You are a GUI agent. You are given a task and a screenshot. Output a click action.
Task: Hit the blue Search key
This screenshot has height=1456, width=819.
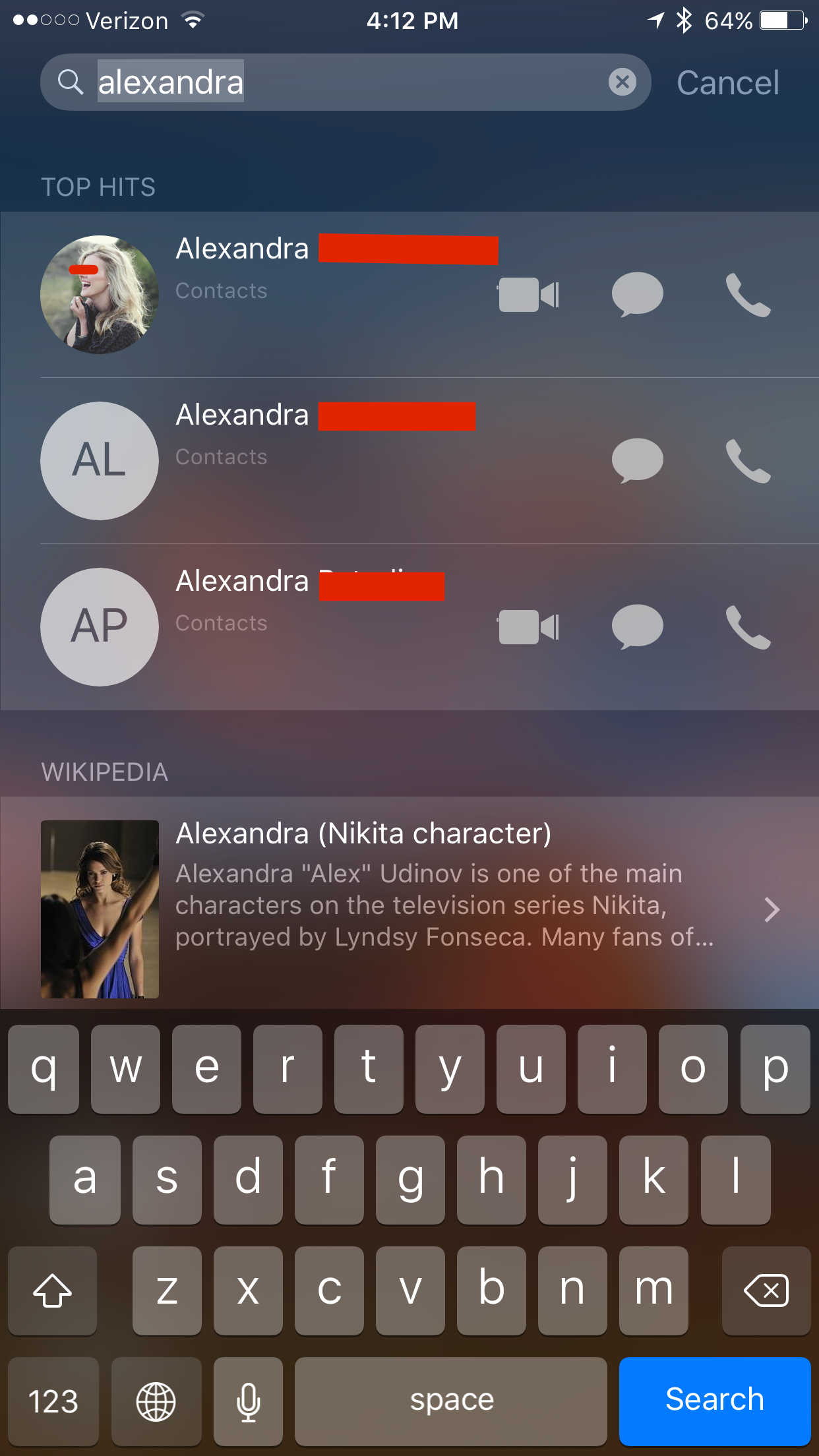715,1401
